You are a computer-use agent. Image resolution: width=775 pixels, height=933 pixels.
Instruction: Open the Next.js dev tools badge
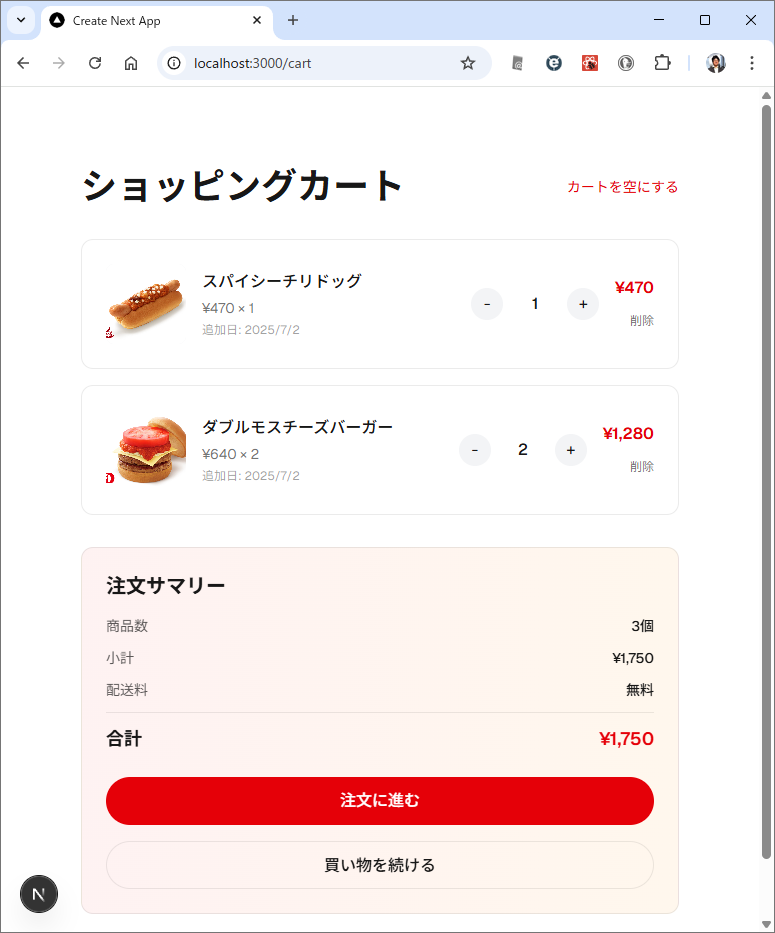coord(39,894)
